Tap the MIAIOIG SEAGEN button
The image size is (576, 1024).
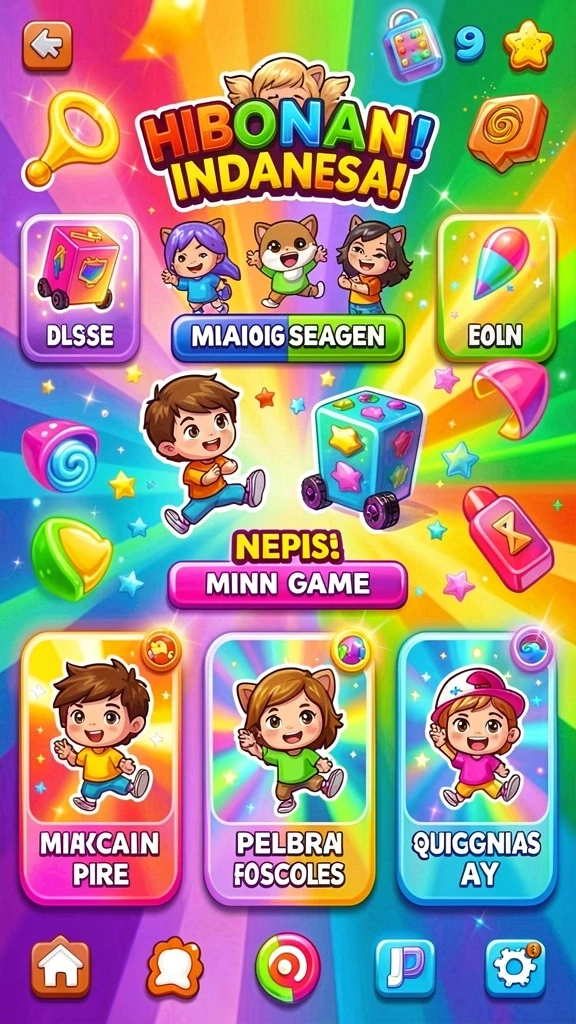pyautogui.click(x=288, y=338)
